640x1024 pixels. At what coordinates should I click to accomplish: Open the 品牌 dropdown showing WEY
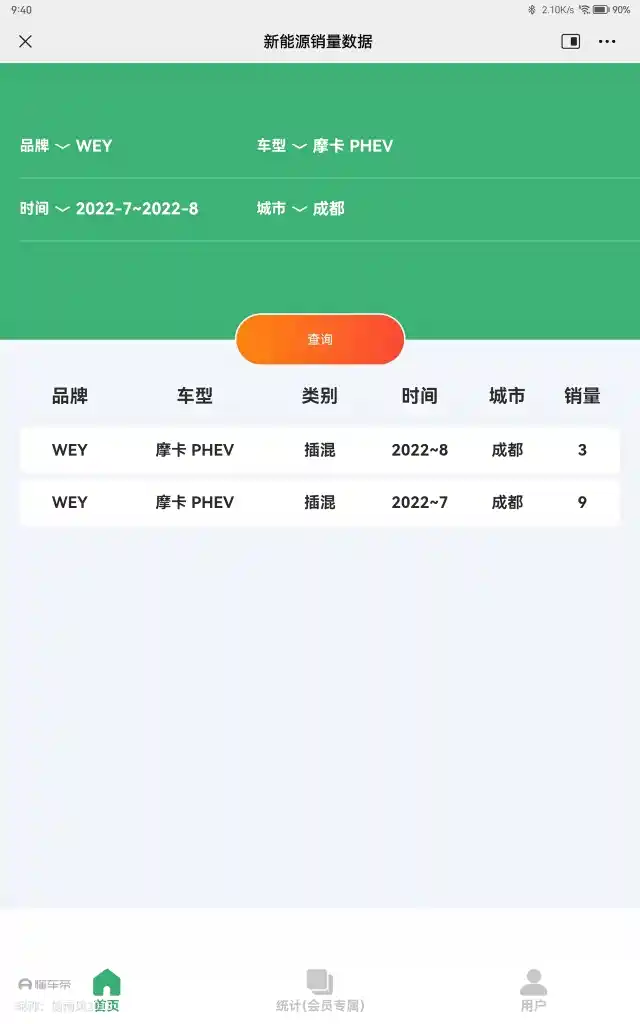tap(68, 146)
